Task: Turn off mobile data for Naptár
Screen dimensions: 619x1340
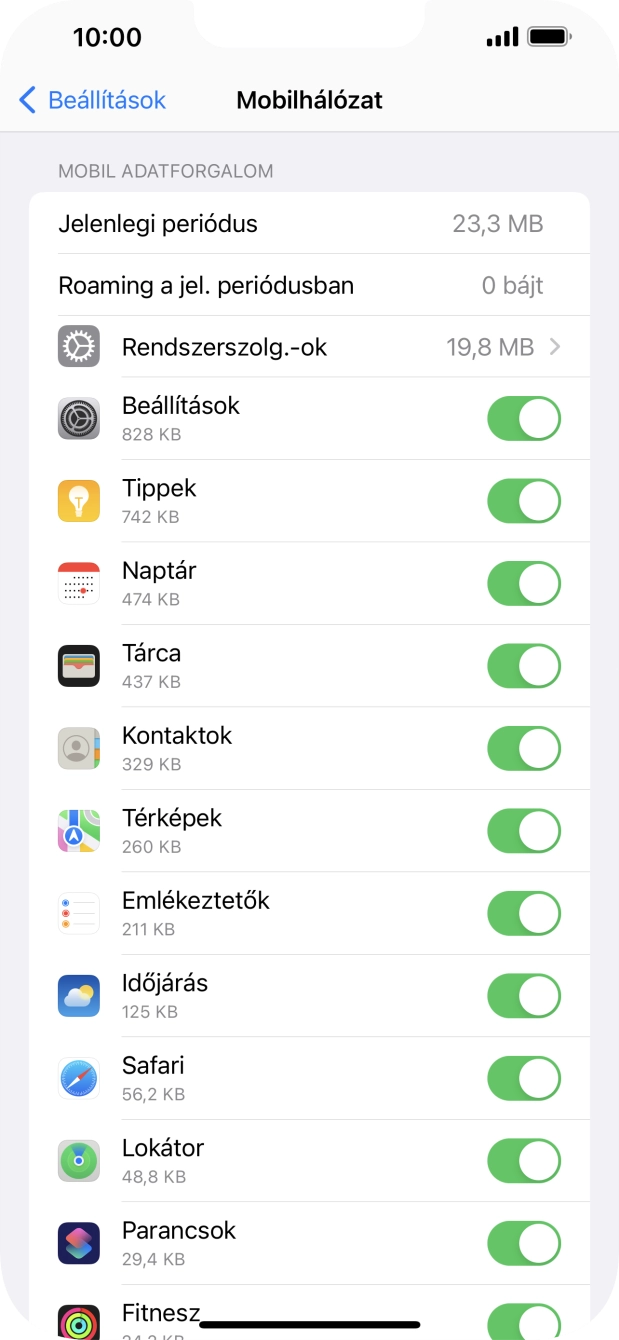Action: point(523,583)
